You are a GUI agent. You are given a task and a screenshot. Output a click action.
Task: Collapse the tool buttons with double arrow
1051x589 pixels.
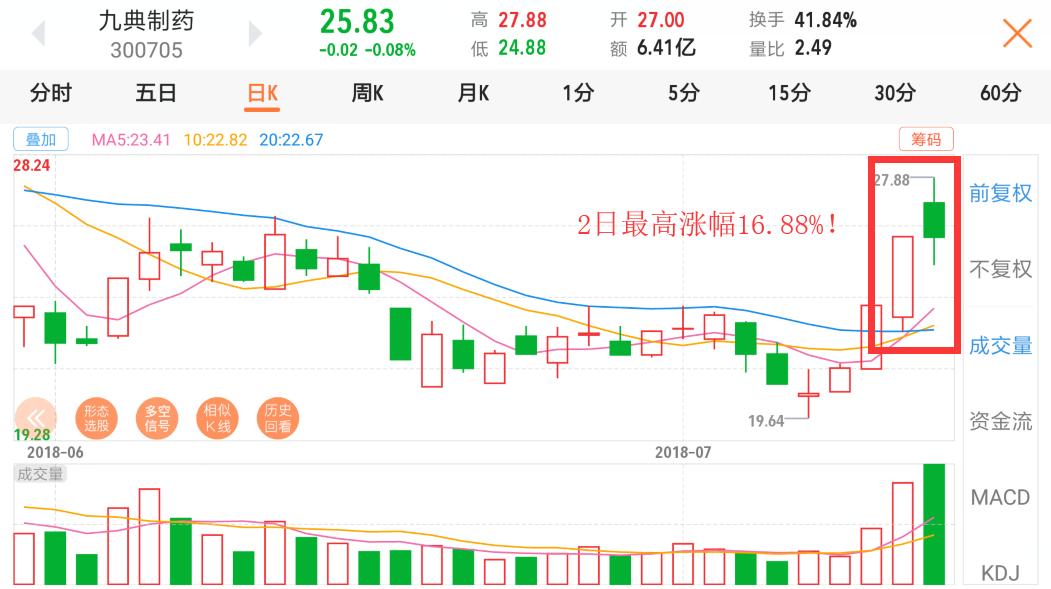tap(37, 417)
